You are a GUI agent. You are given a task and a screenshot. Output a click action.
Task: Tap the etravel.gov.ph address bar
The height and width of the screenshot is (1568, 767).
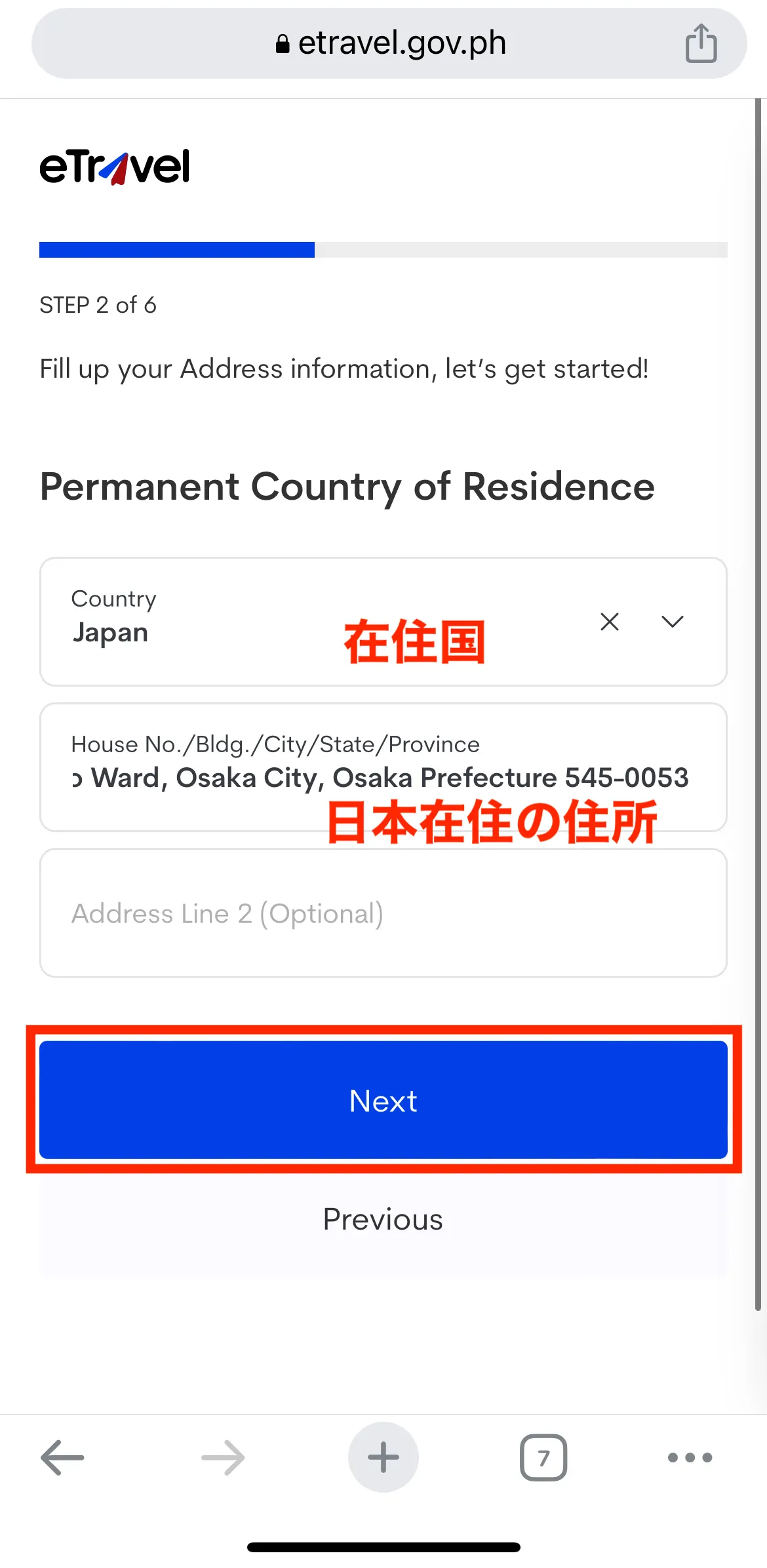(389, 43)
